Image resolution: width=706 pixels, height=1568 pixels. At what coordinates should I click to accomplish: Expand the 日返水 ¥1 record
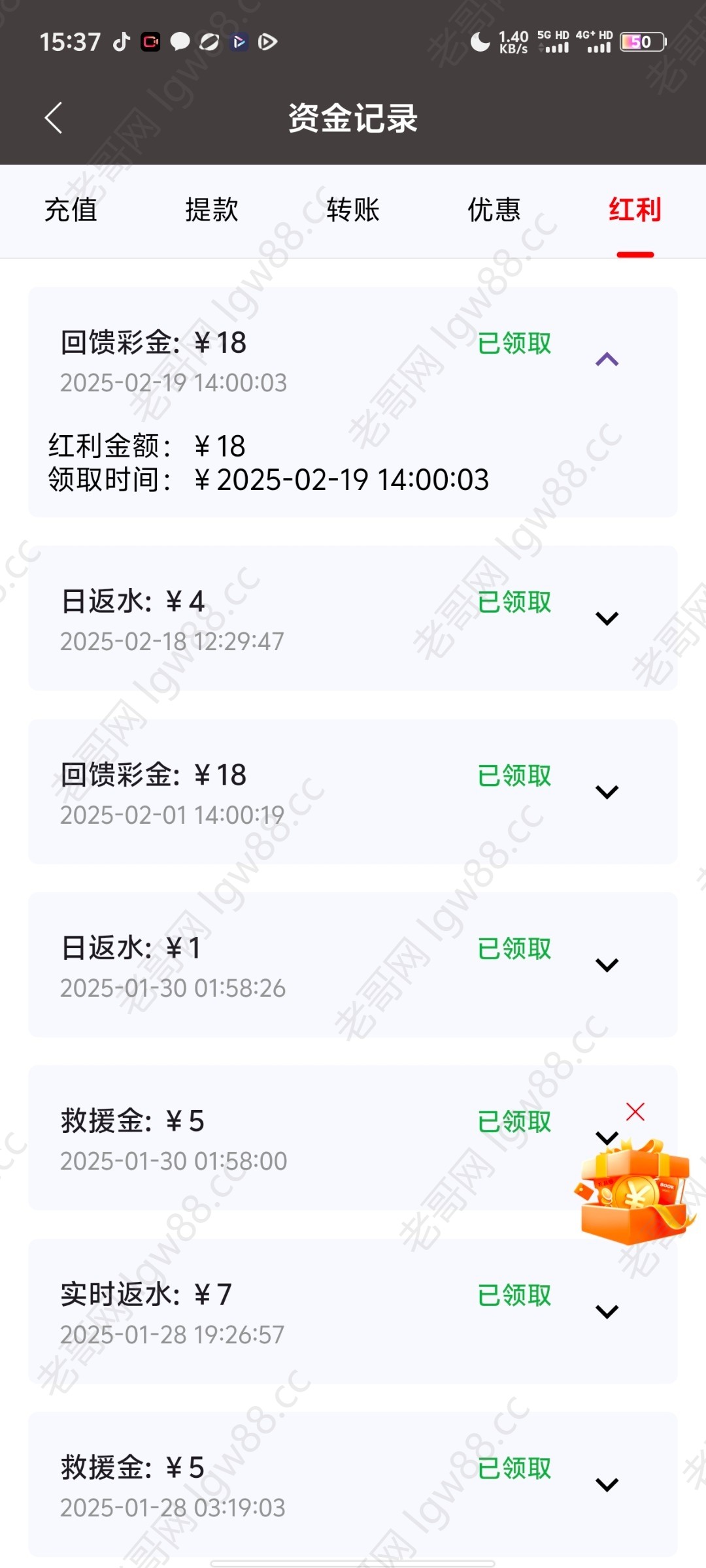607,965
